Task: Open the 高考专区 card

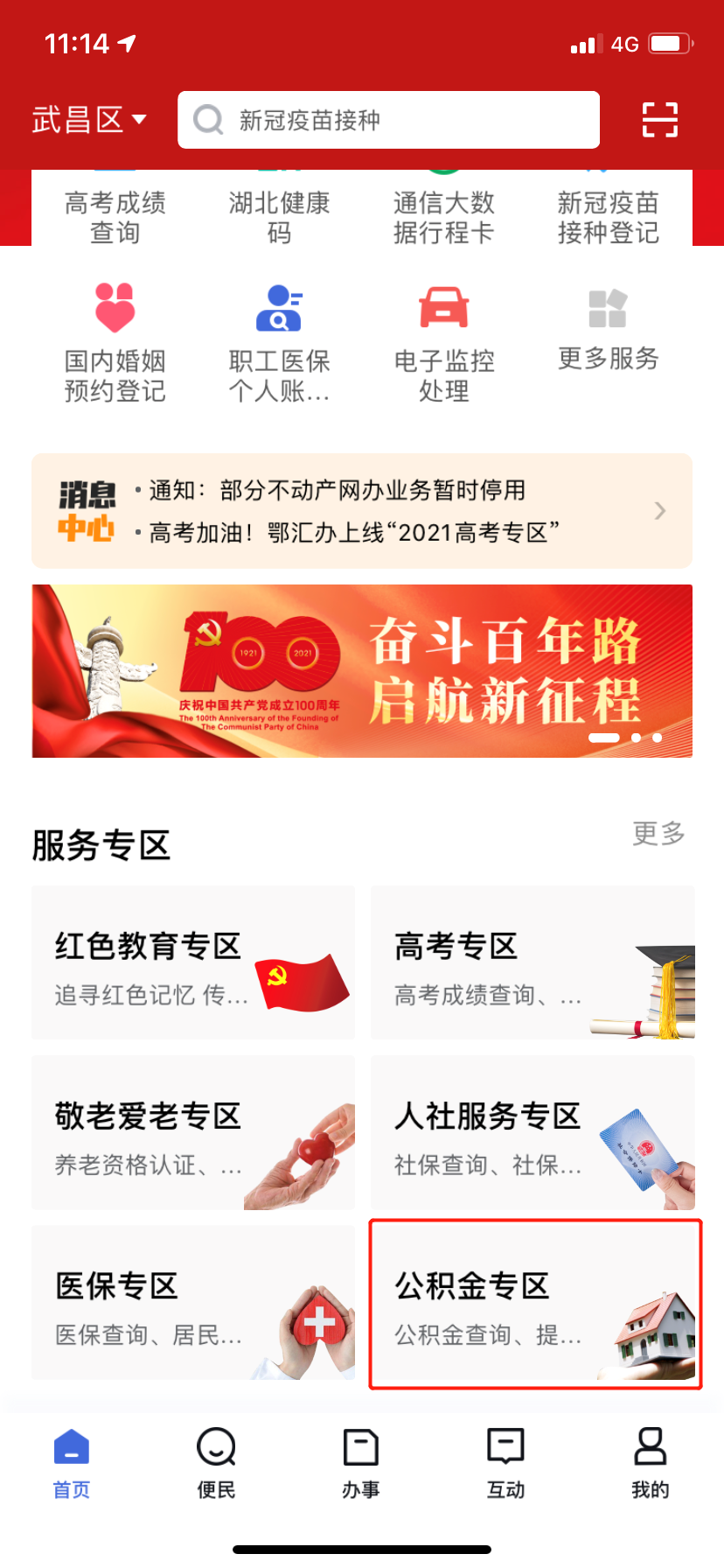Action: point(533,962)
